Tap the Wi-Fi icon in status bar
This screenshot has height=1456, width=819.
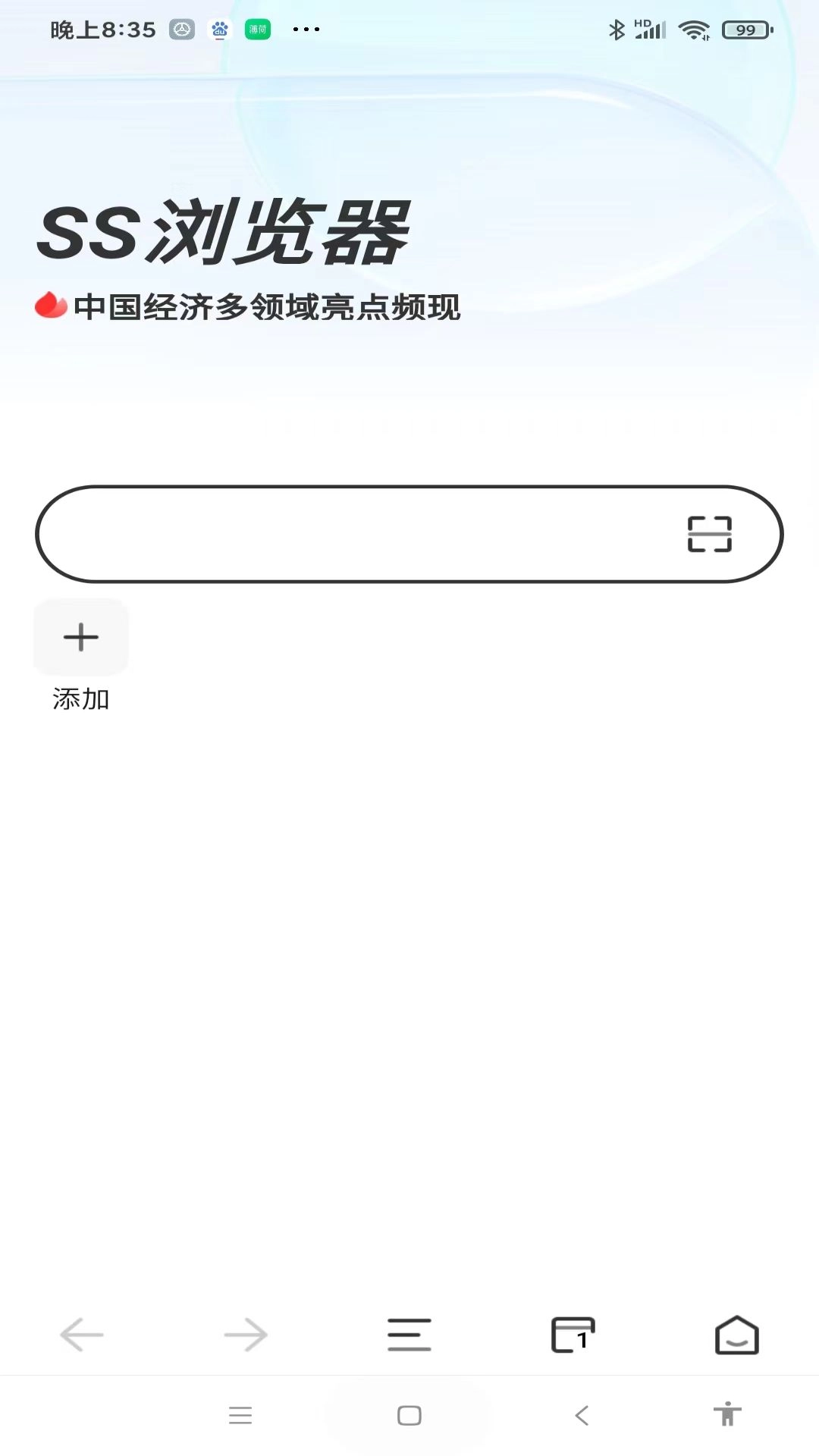click(695, 29)
